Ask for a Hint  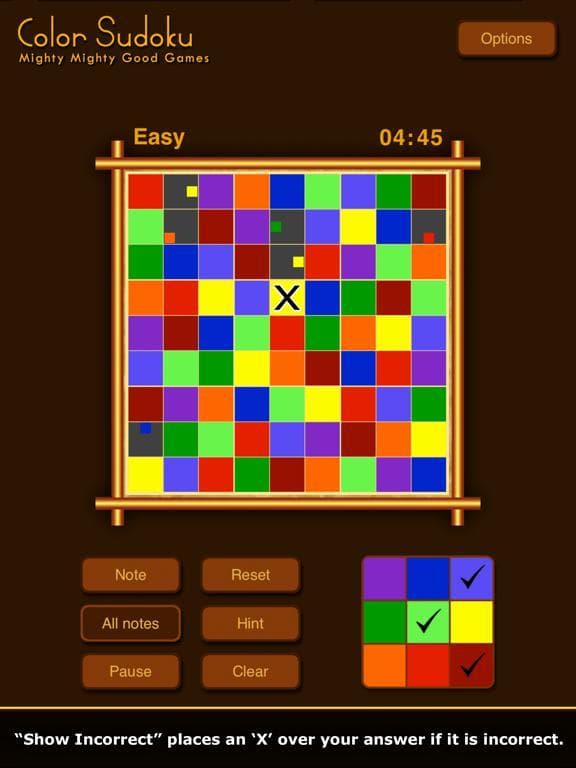(250, 623)
